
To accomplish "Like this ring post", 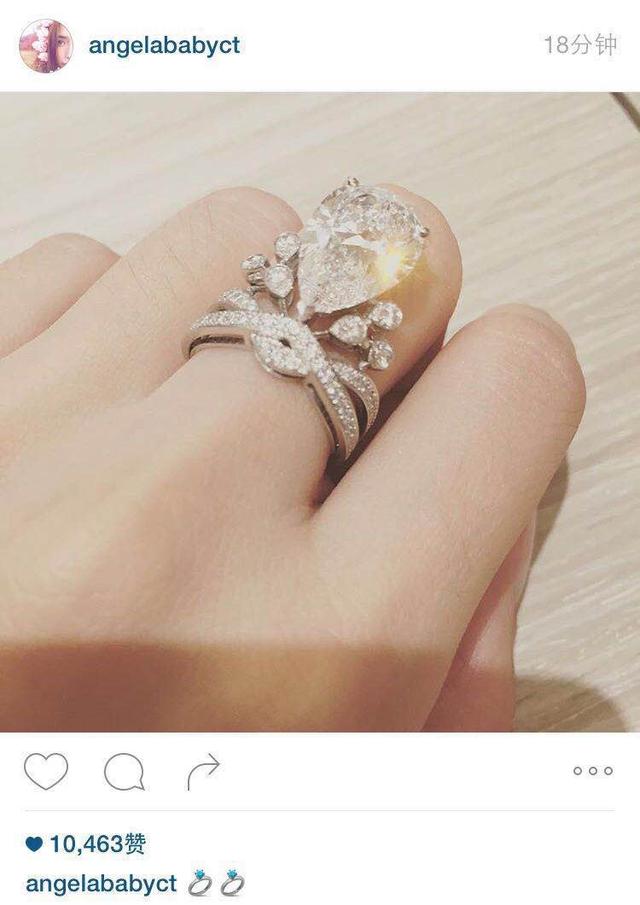I will pos(46,771).
